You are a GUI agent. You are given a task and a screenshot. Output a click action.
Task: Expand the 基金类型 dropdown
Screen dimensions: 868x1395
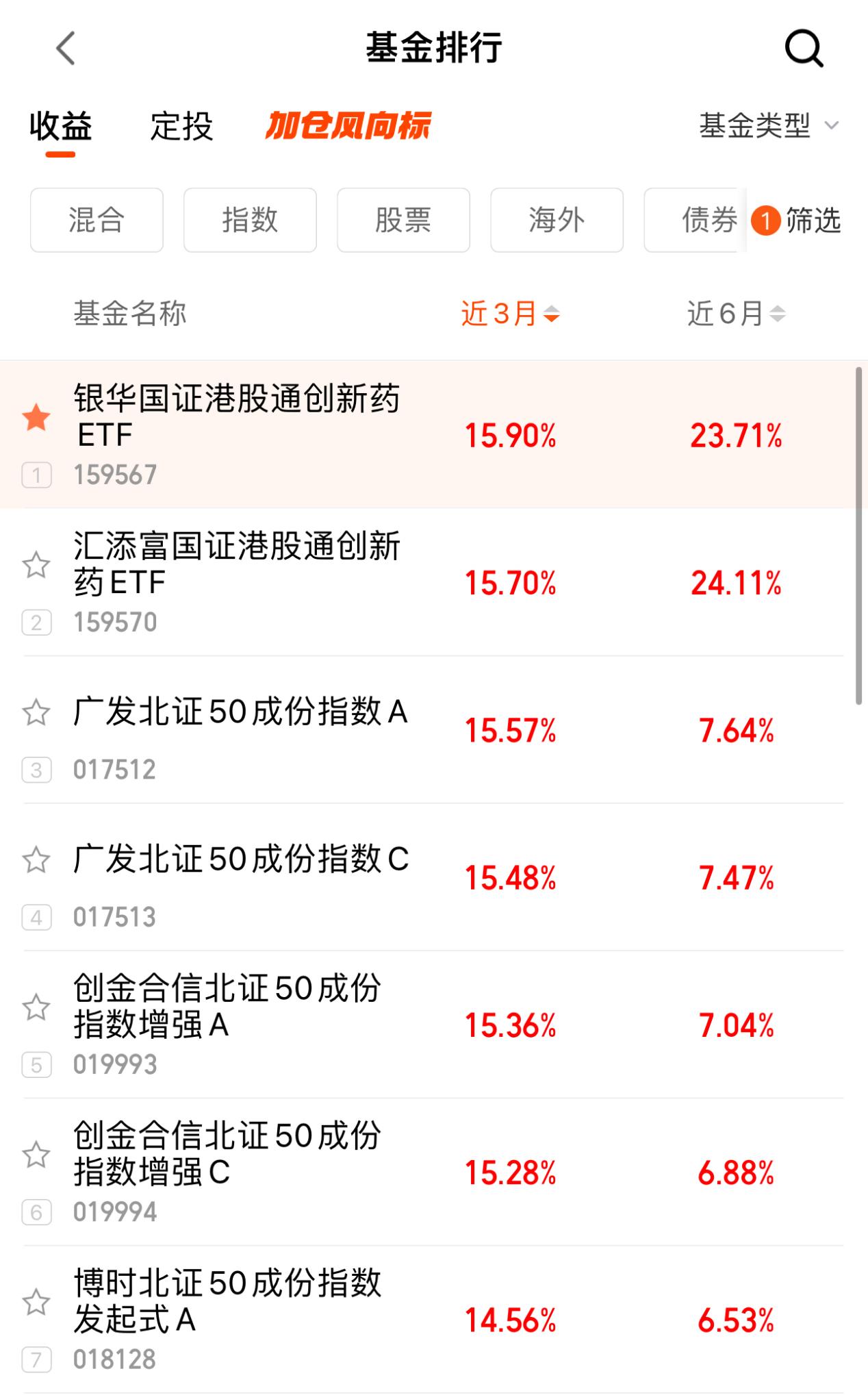click(x=767, y=126)
